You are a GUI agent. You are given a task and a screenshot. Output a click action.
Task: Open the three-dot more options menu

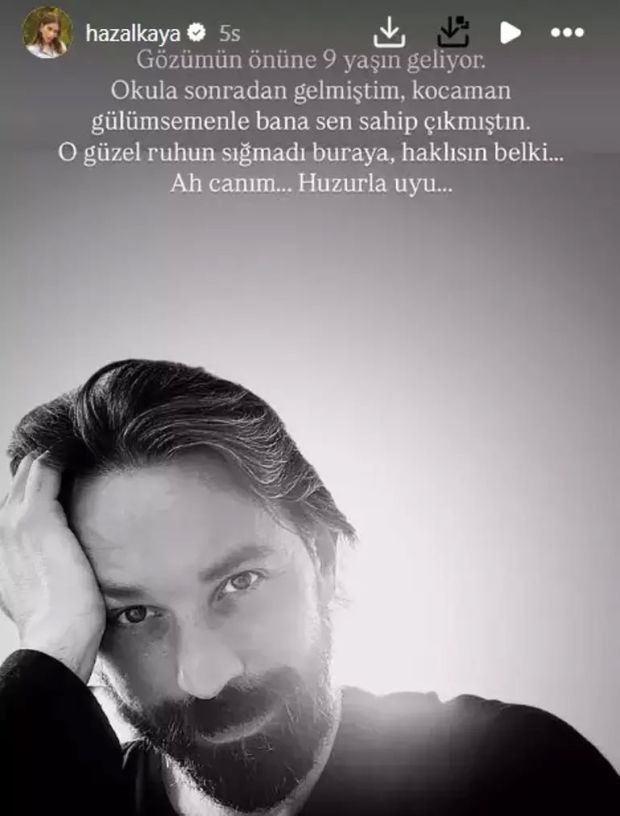[x=573, y=32]
